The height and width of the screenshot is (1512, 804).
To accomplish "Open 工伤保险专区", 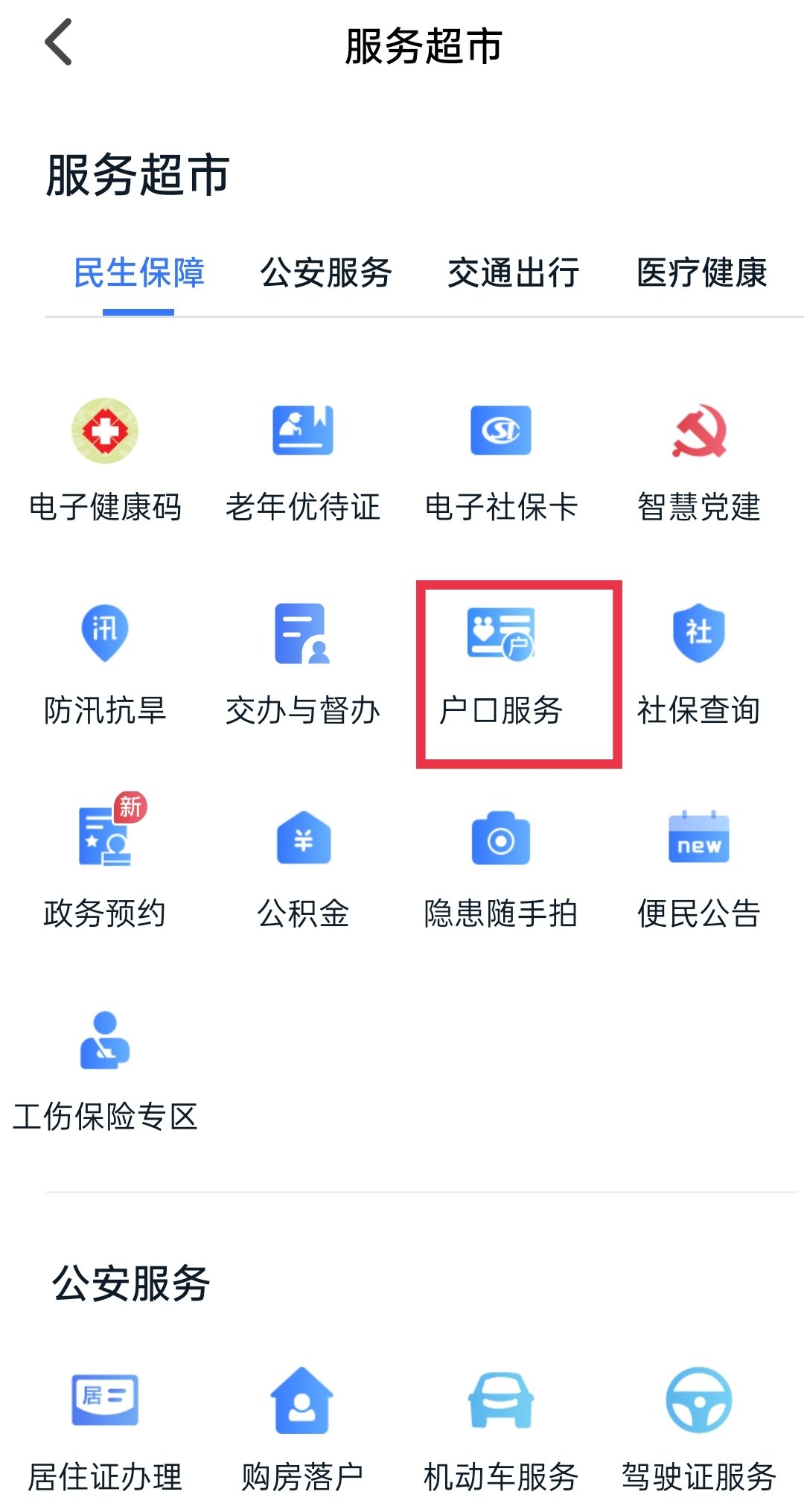I will point(105,1069).
